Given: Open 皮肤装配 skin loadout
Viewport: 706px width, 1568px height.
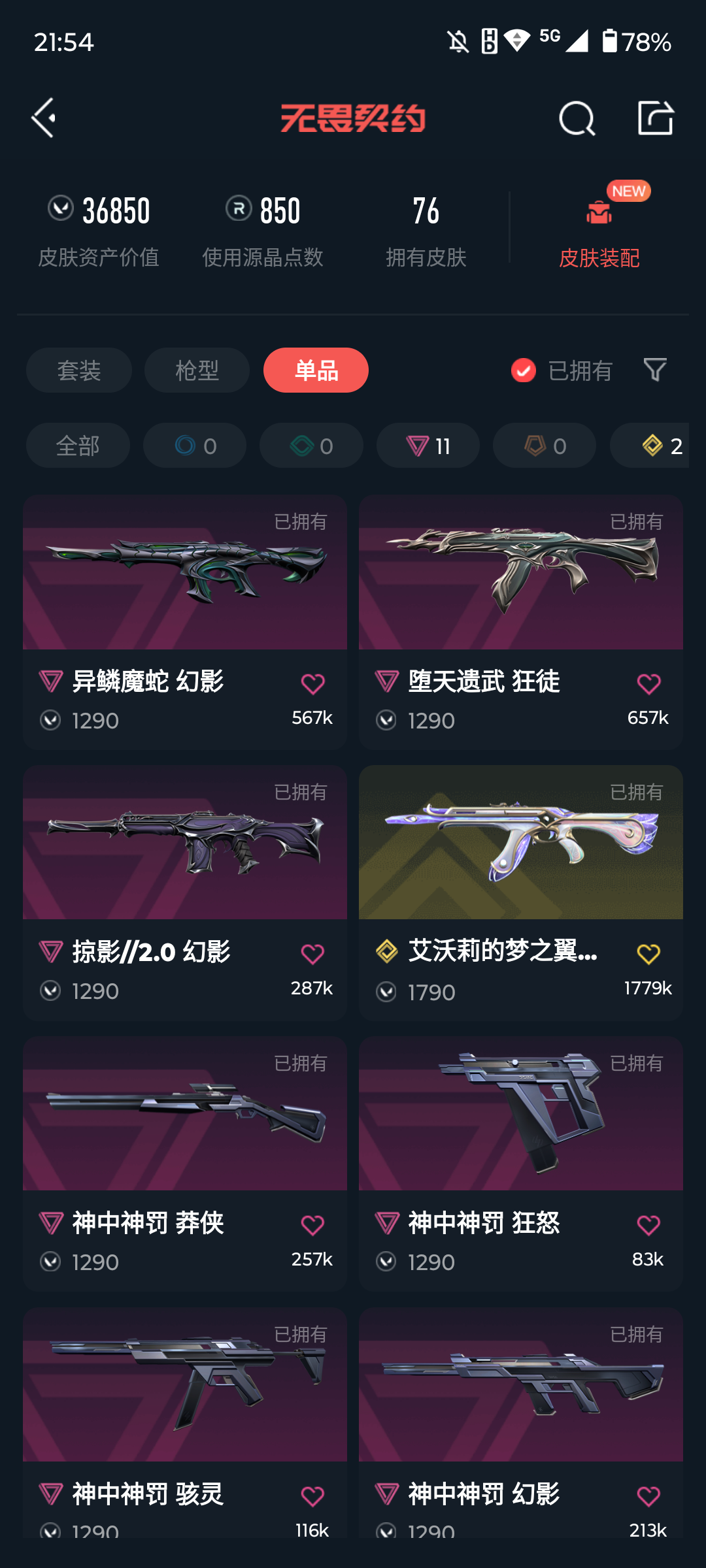Looking at the screenshot, I should (599, 229).
